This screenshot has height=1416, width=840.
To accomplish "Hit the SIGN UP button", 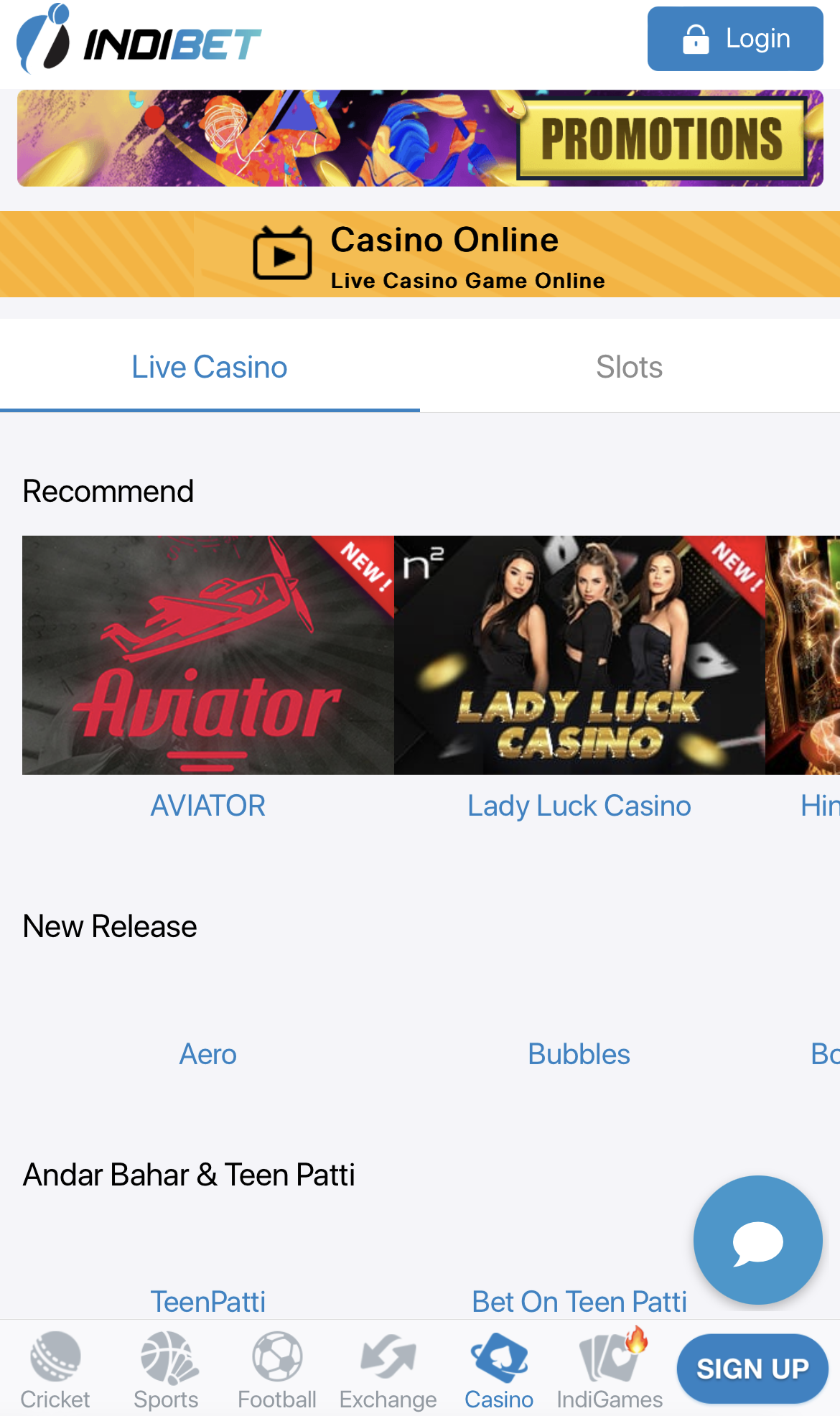I will coord(750,1367).
